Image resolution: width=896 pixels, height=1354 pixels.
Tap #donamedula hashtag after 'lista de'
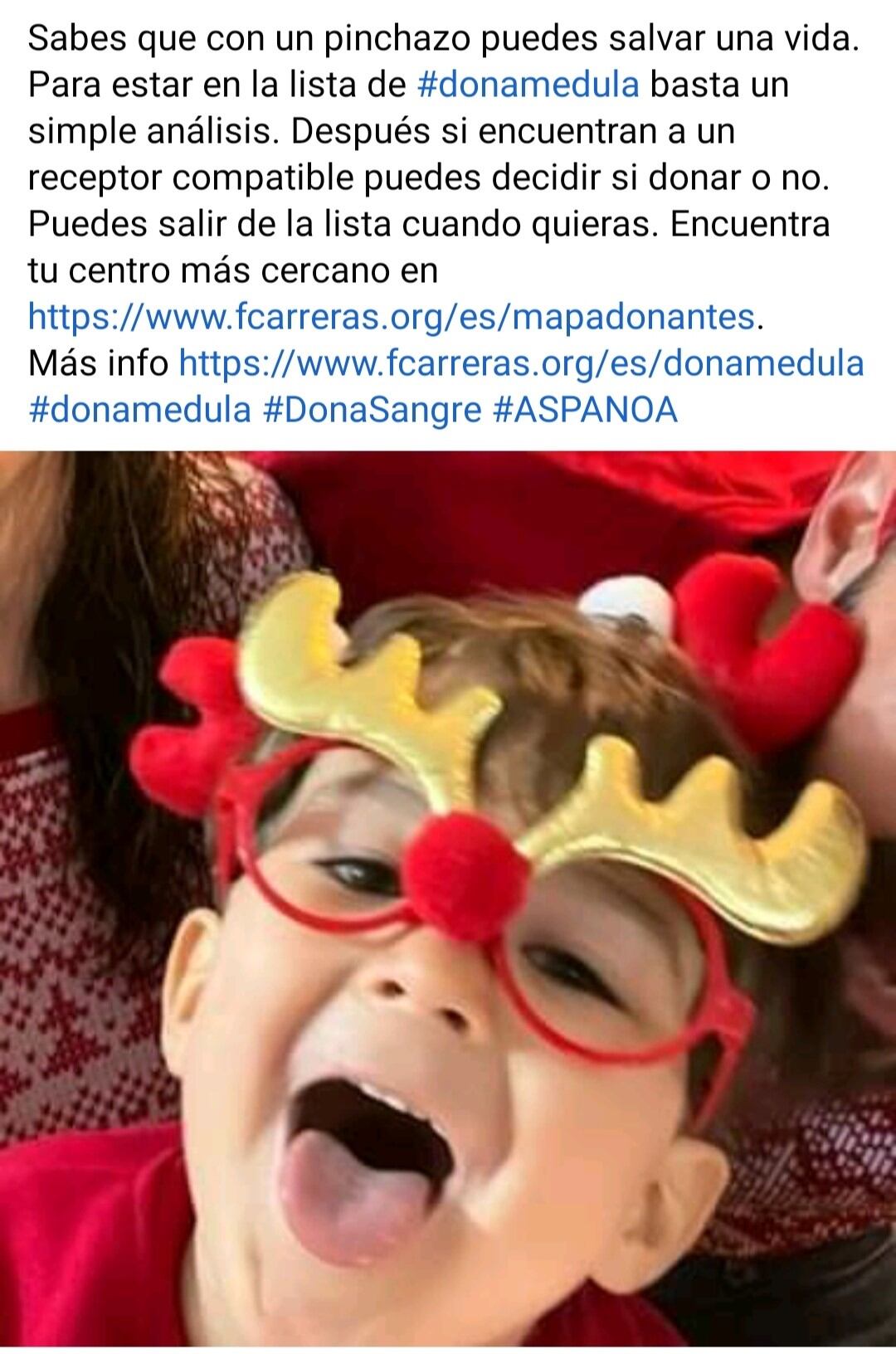click(x=526, y=85)
